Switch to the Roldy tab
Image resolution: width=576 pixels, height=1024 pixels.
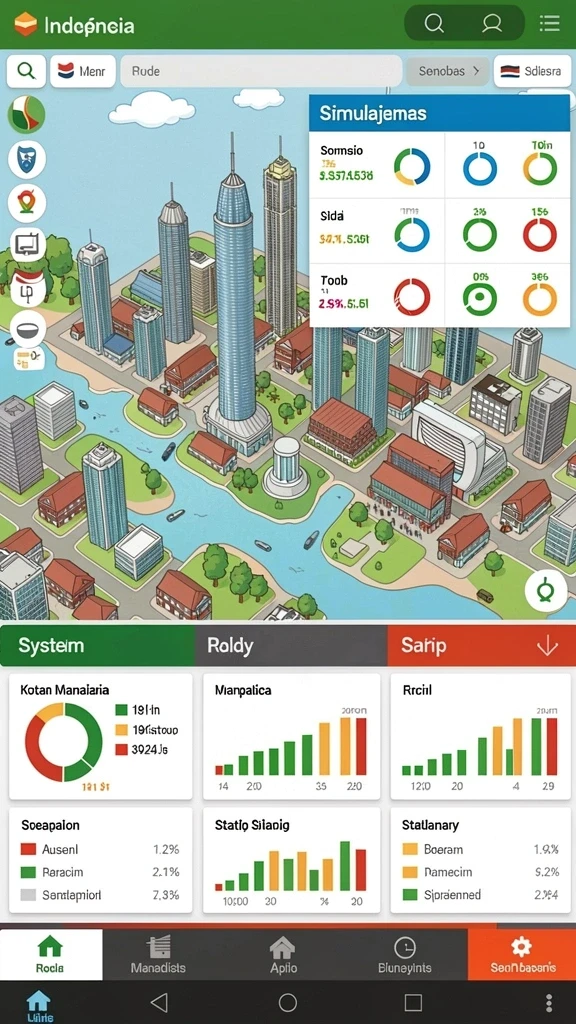point(291,646)
